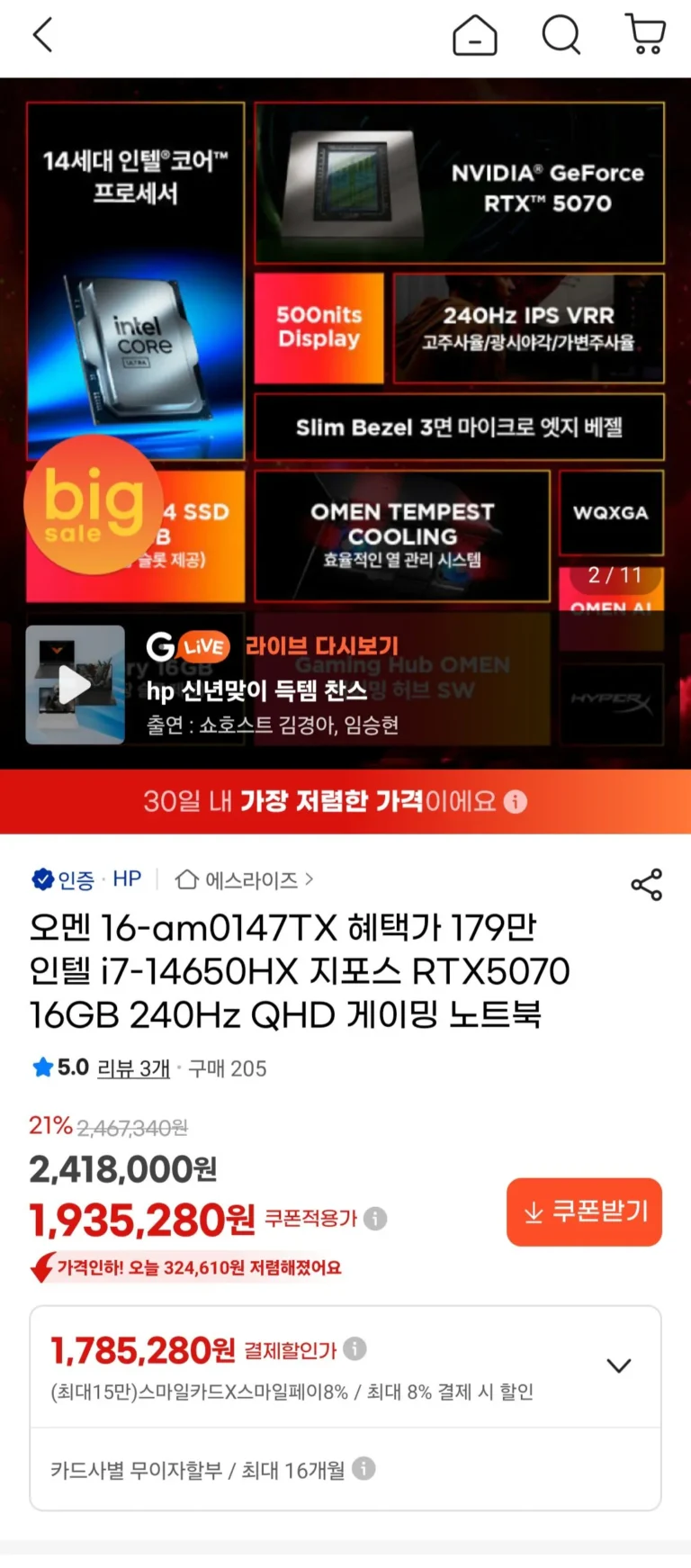Visit the 에스라이즈 seller shop
Screen dimensions: 691x1568
point(244,879)
